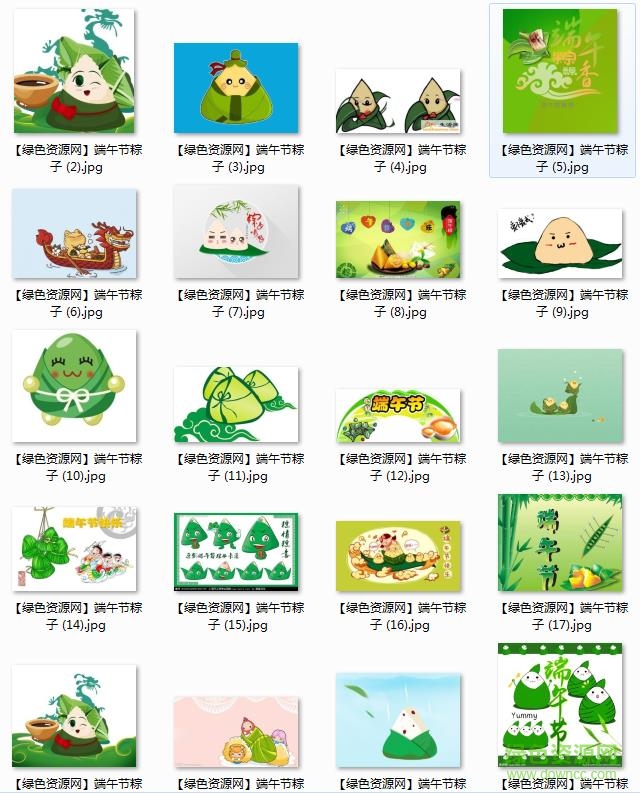Select file 端午节粽子 (10).jpg
Screen dimensions: 640x793
point(74,386)
